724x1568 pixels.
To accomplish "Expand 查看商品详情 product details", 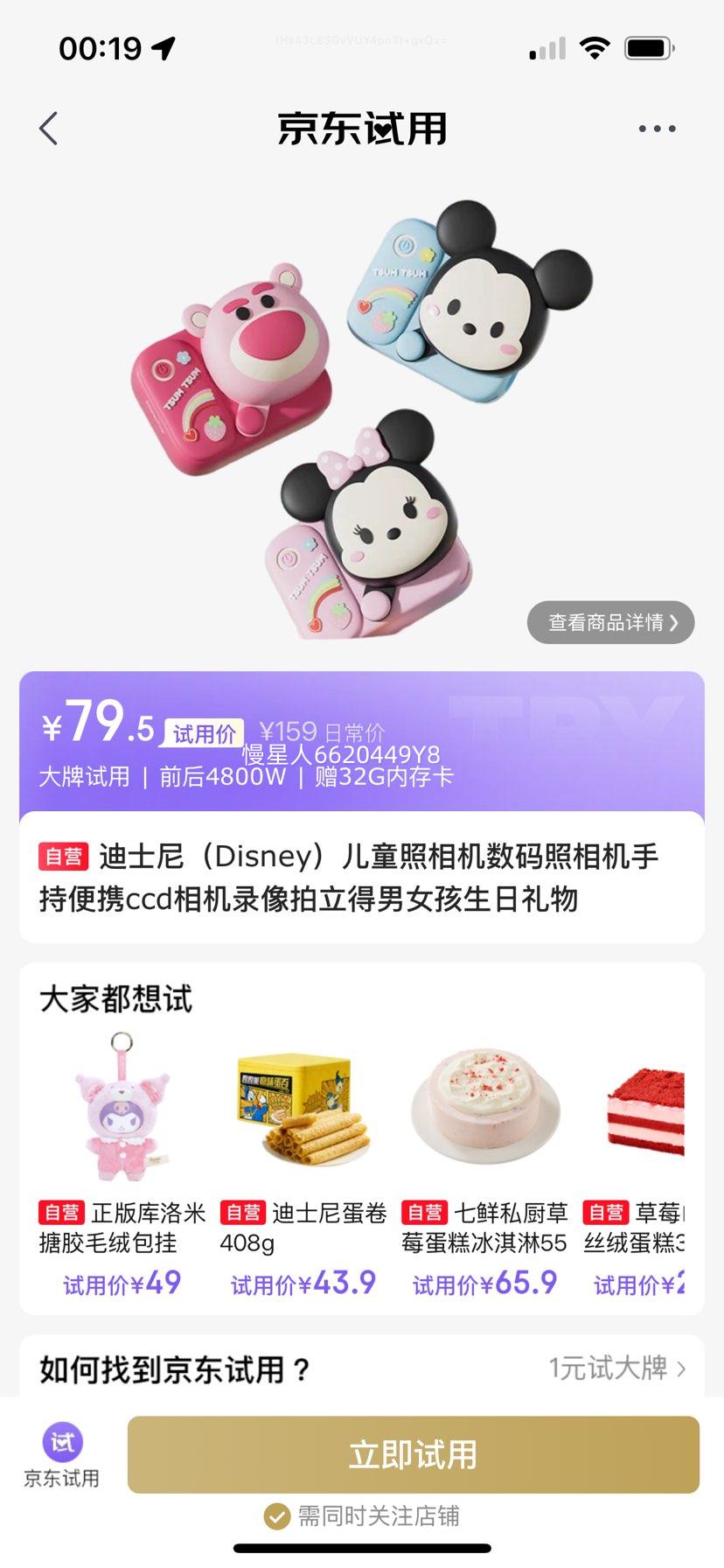I will [609, 622].
